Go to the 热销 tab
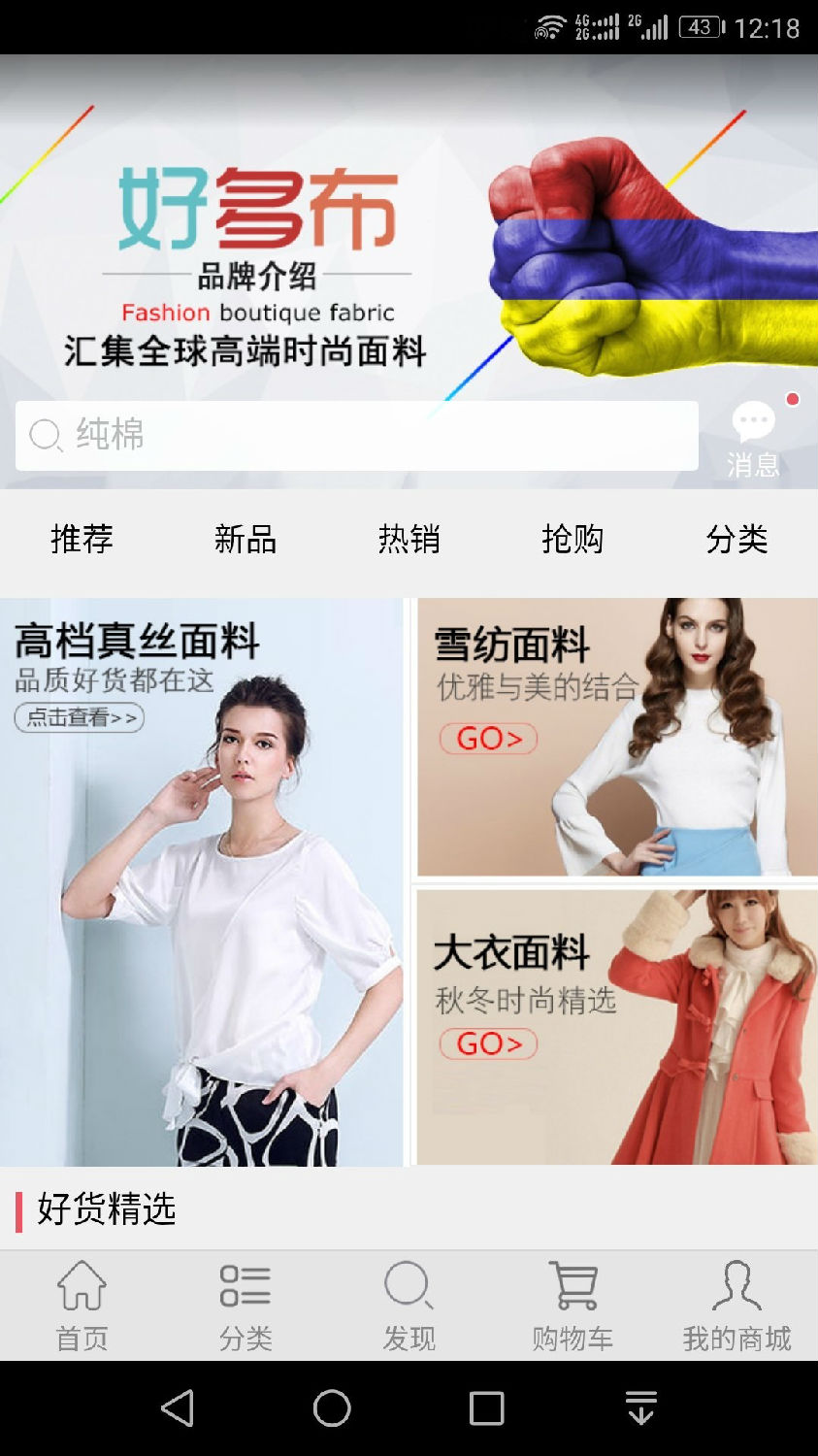This screenshot has width=818, height=1456. pyautogui.click(x=409, y=539)
